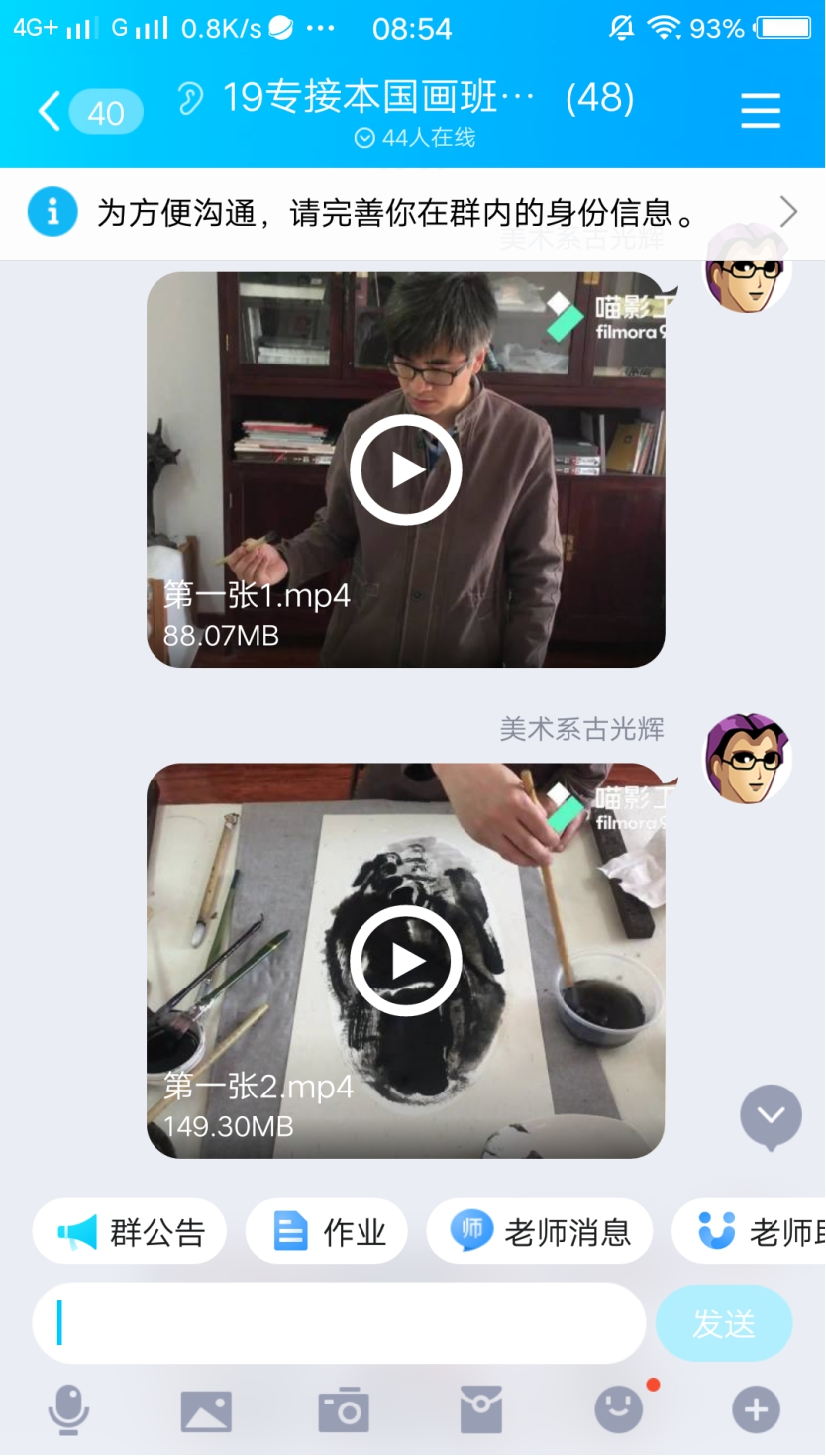Open the group menu with three lines

[x=760, y=110]
